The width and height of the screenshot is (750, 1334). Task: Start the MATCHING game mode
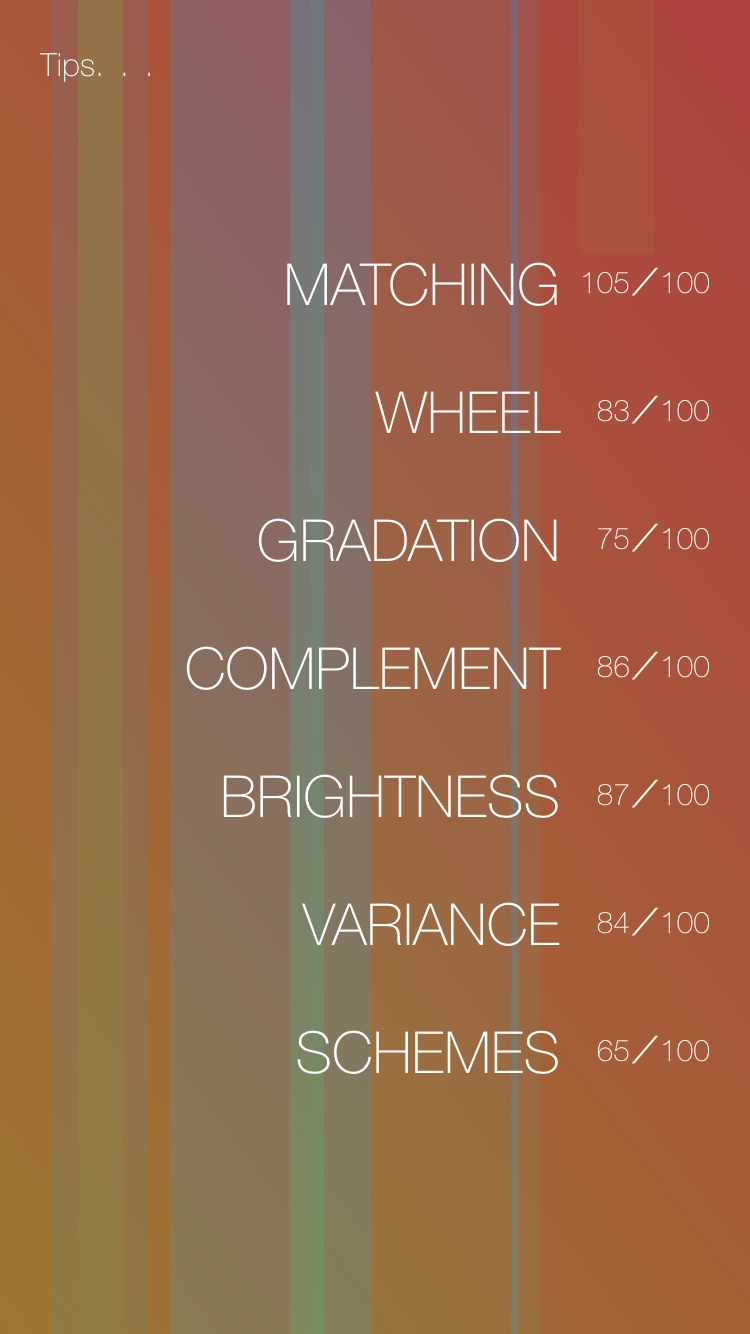pos(421,285)
